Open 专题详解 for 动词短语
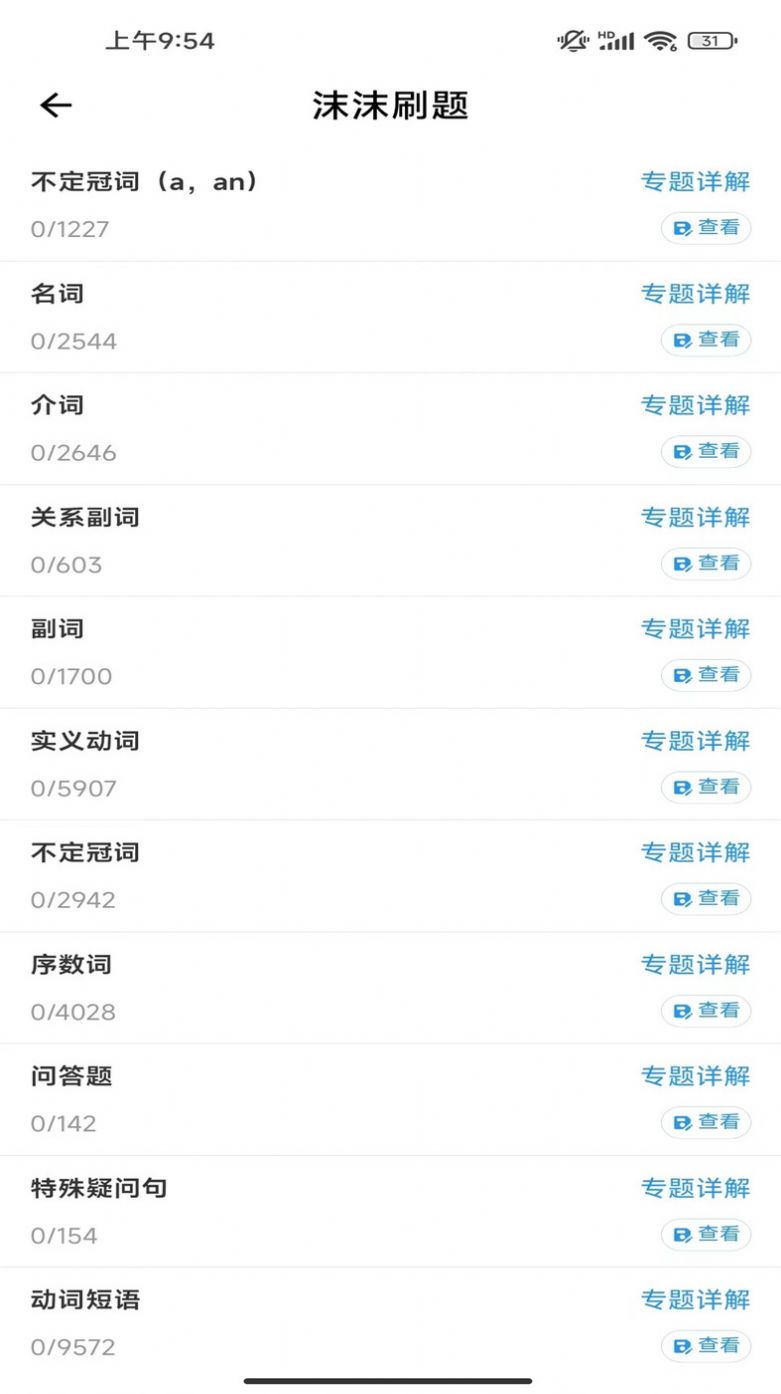 coord(696,1300)
